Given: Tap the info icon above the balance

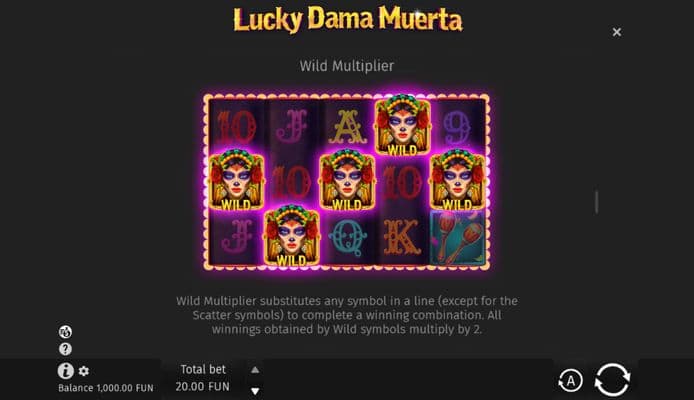Looking at the screenshot, I should 65,370.
